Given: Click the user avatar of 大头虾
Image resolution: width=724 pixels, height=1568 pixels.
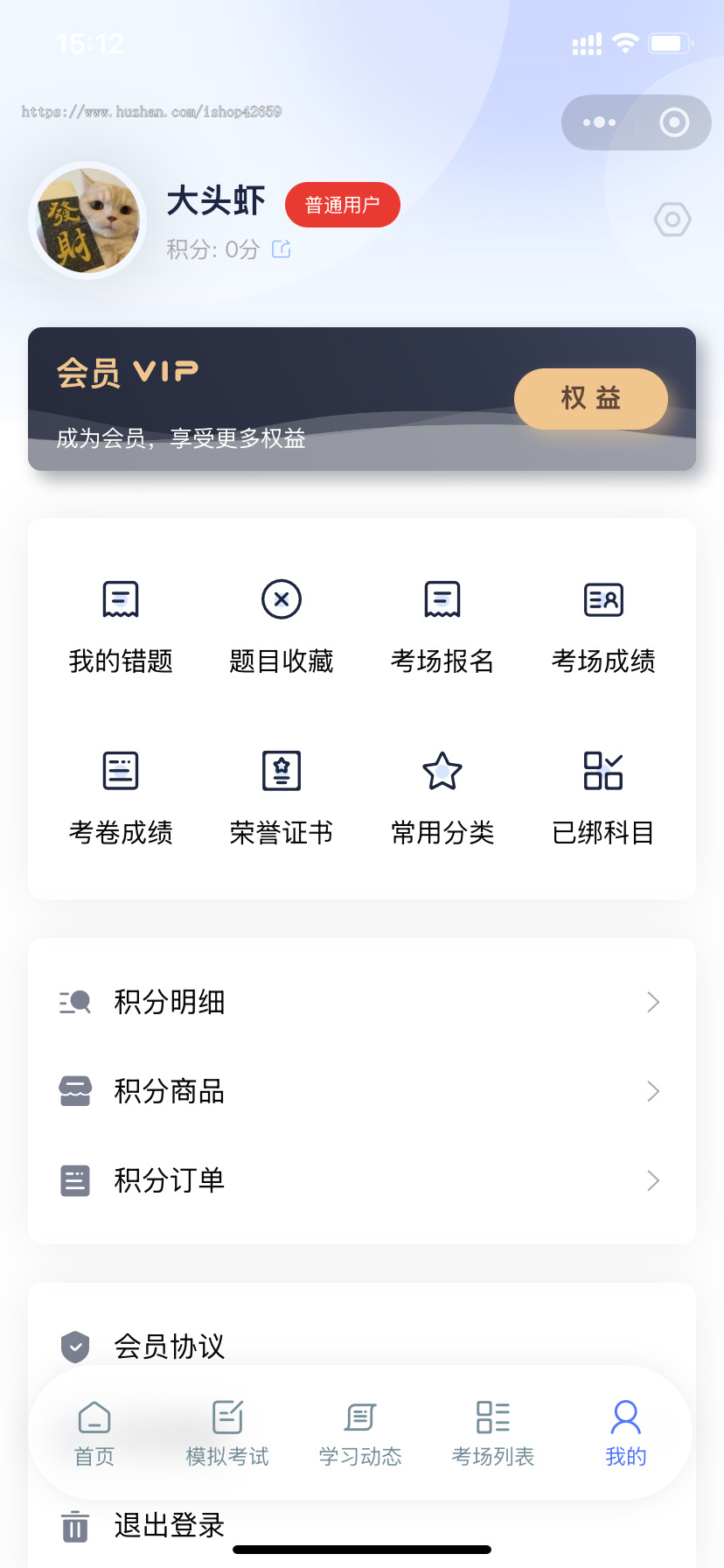Looking at the screenshot, I should (87, 220).
